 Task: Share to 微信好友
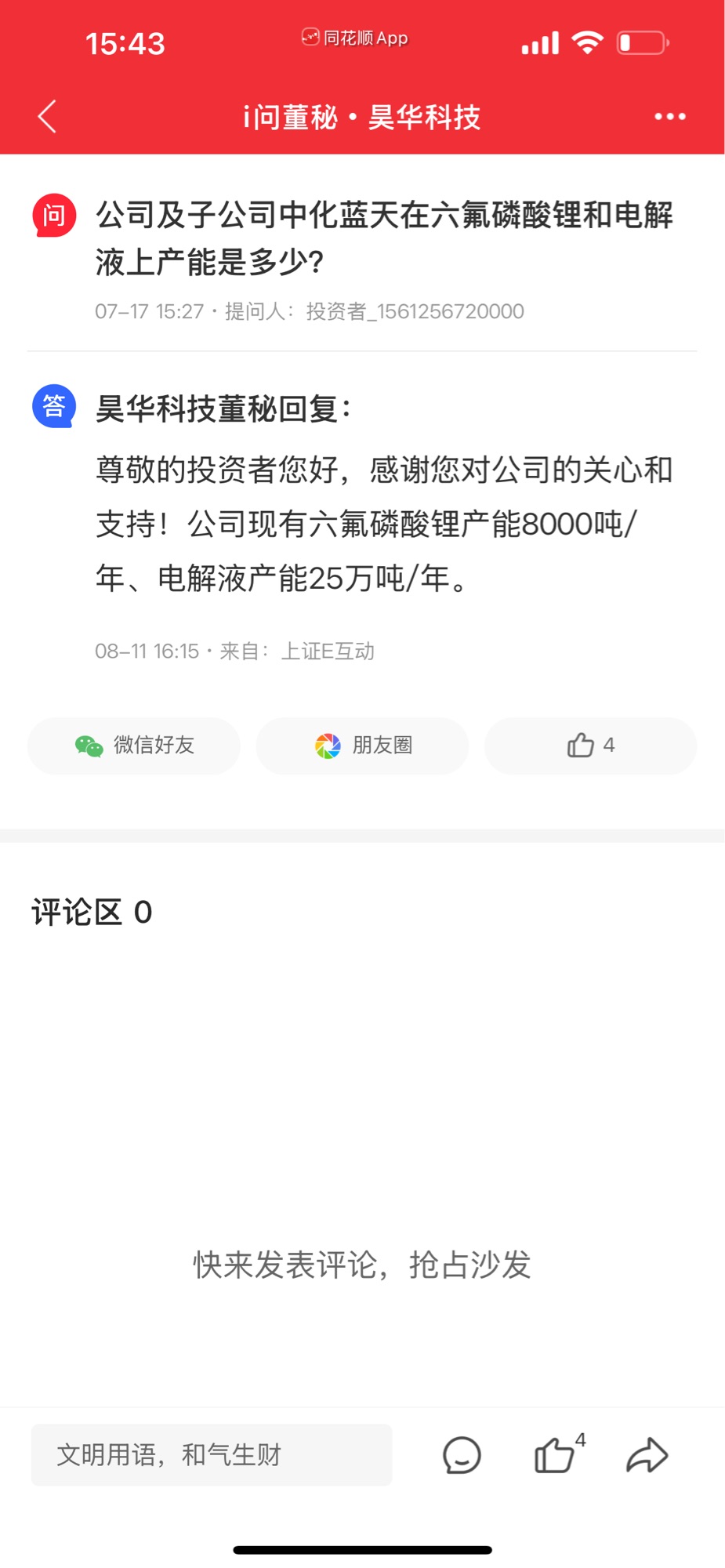[134, 746]
